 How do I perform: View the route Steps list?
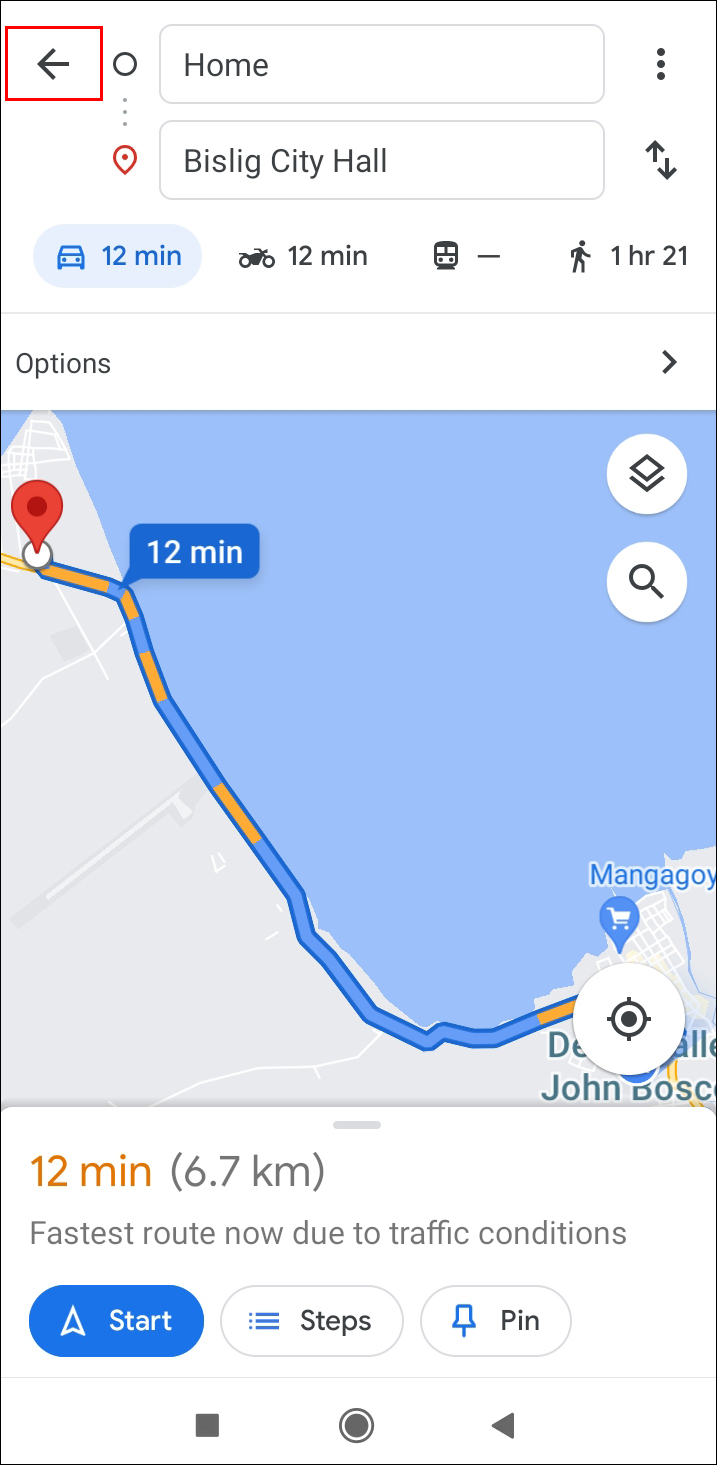[x=311, y=1321]
